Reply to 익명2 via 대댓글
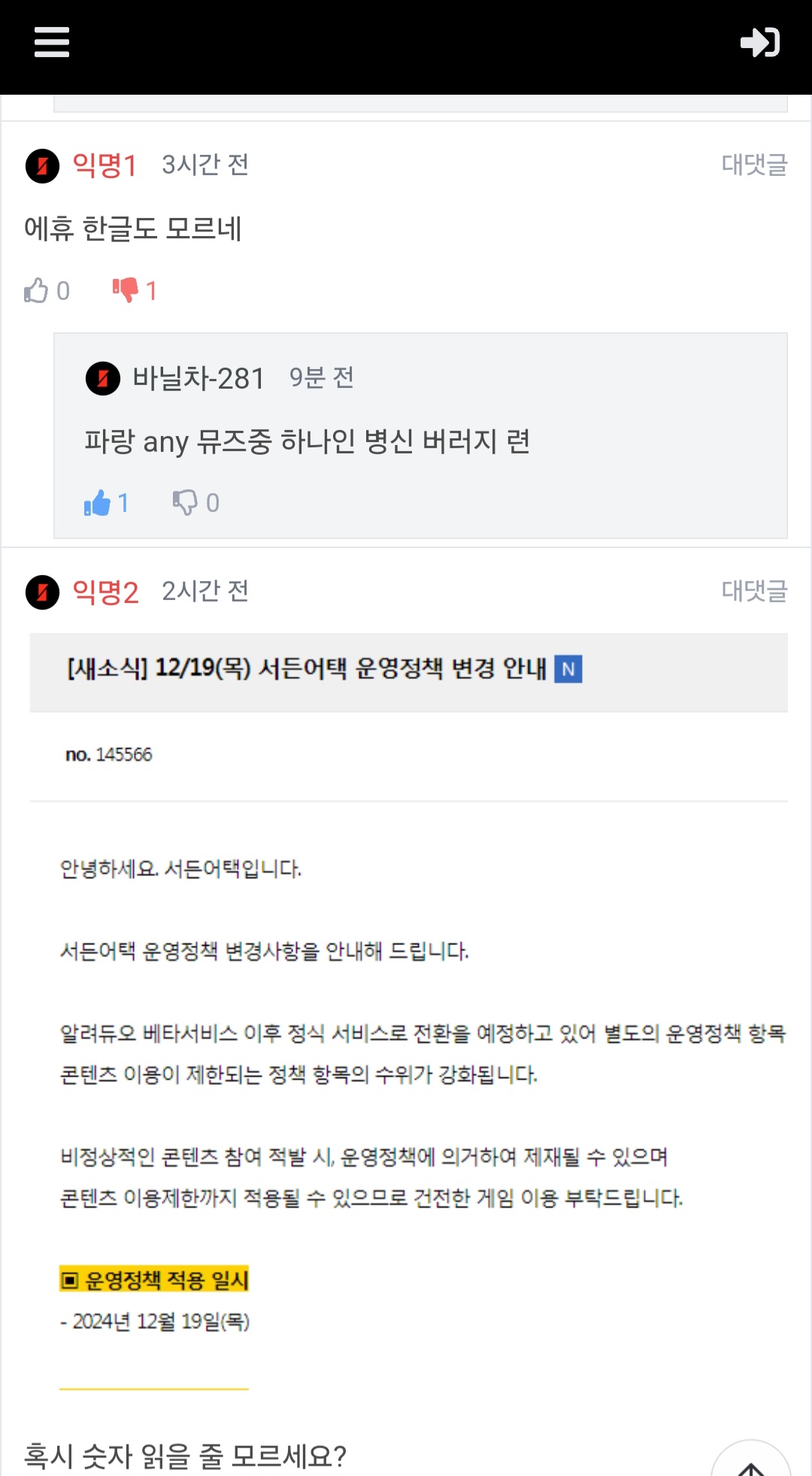This screenshot has height=1476, width=812. 753,591
